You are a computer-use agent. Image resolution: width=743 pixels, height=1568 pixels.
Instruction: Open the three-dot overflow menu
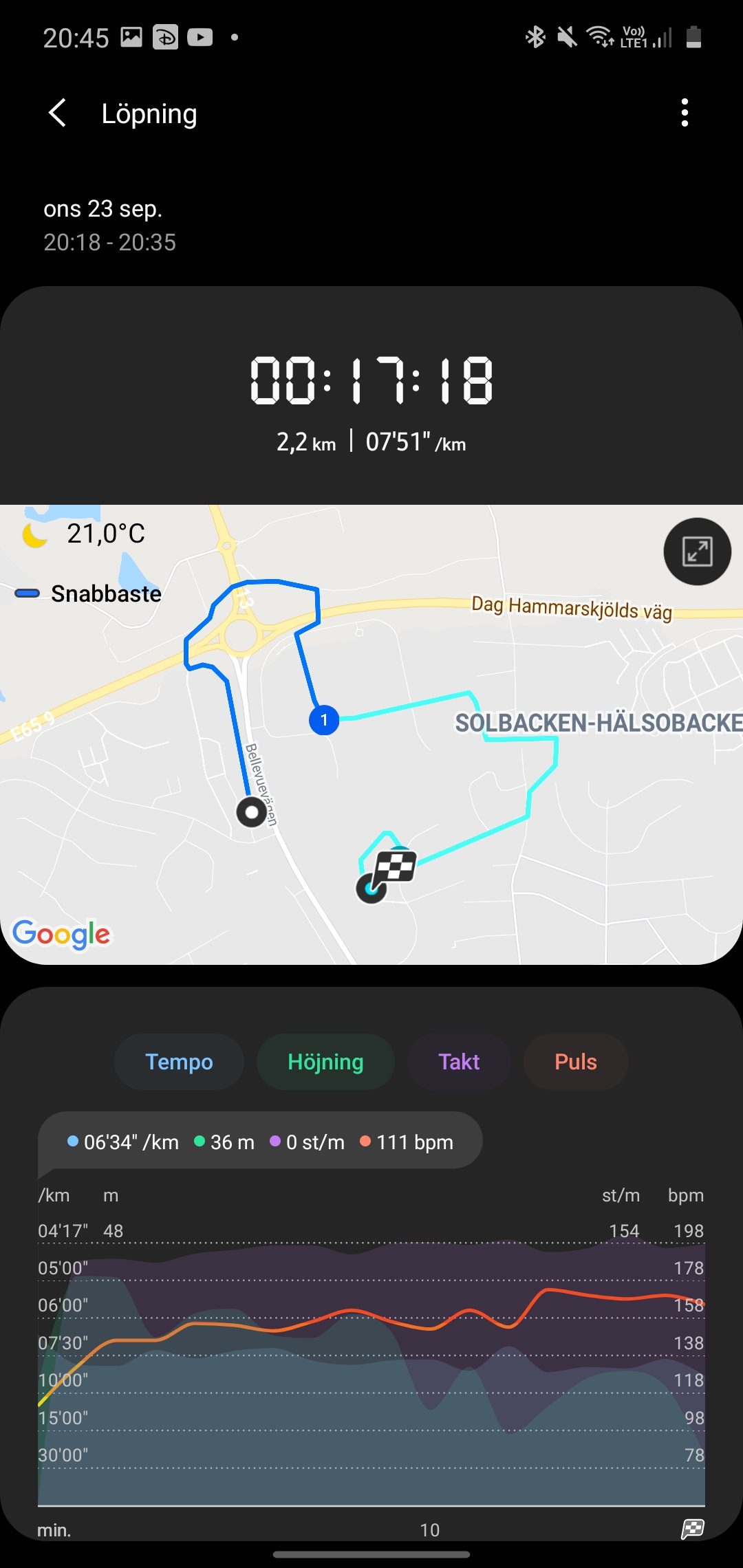click(684, 113)
